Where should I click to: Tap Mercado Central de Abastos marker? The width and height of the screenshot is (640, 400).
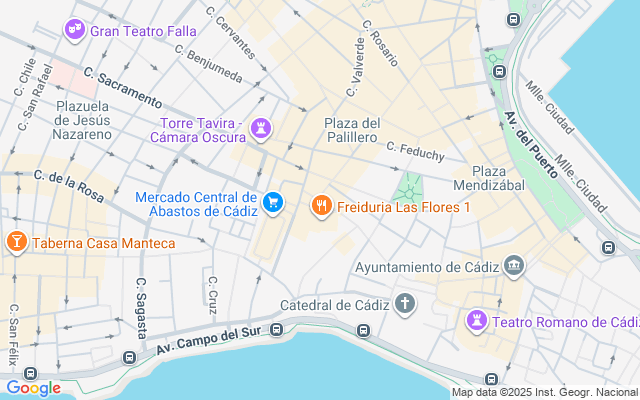[272, 204]
